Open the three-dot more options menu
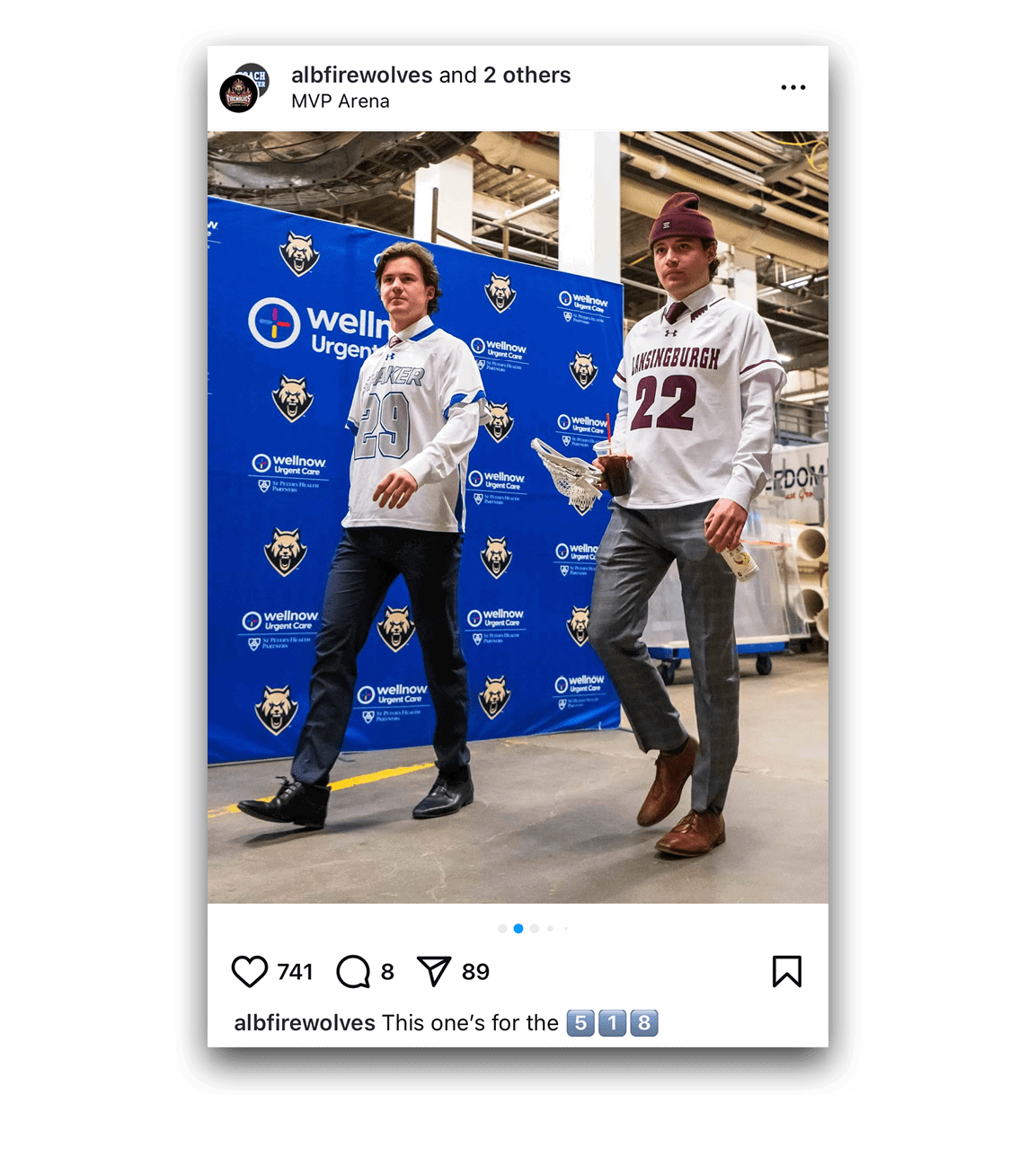 (x=792, y=87)
